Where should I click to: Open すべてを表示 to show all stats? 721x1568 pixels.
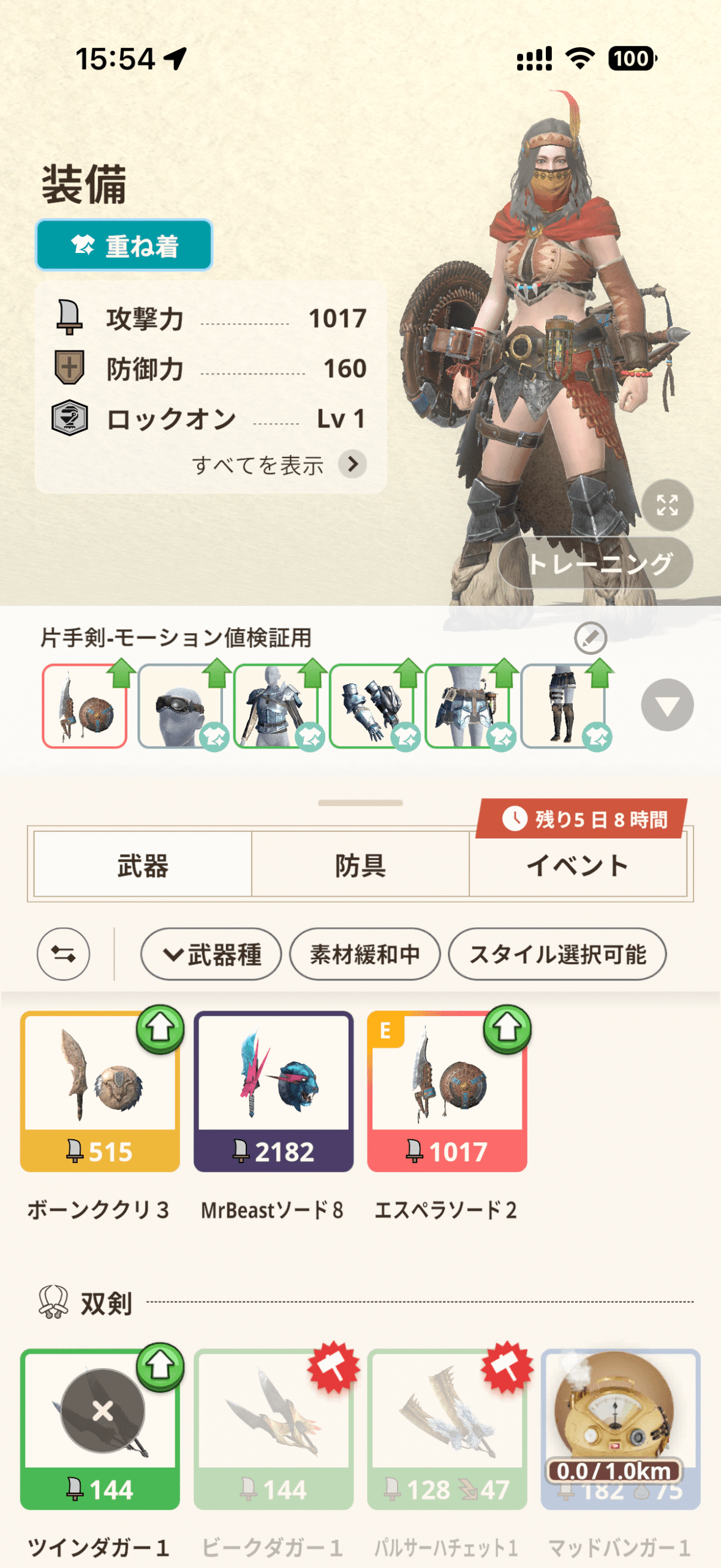(x=279, y=465)
